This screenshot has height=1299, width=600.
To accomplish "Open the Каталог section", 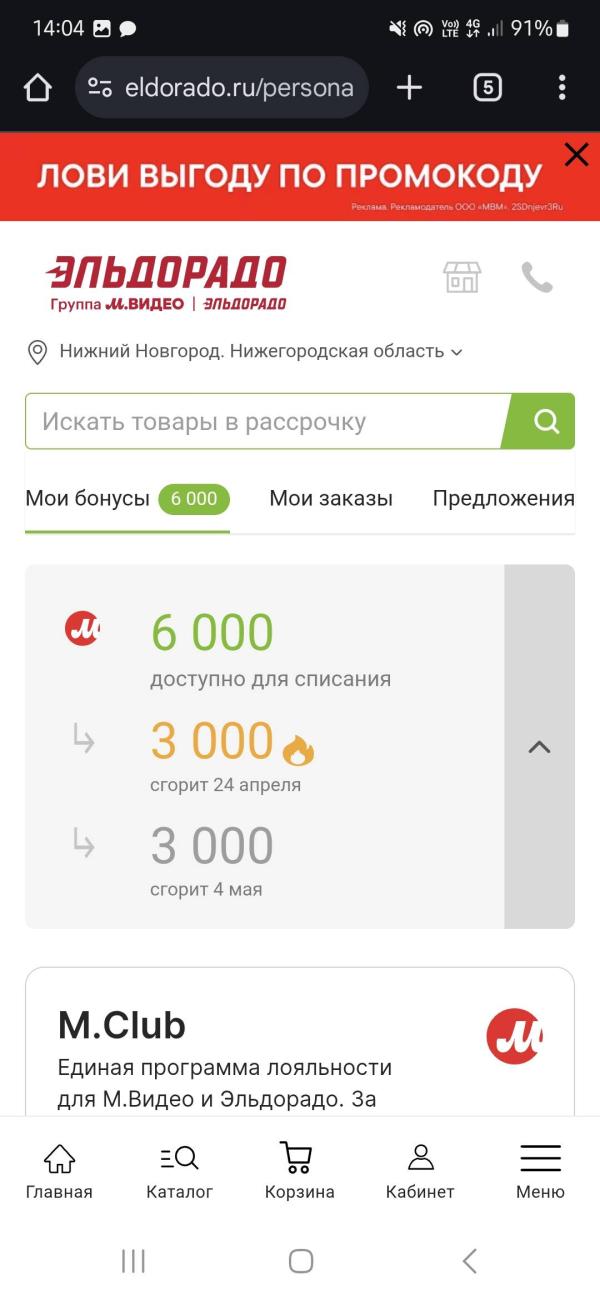I will click(180, 1171).
